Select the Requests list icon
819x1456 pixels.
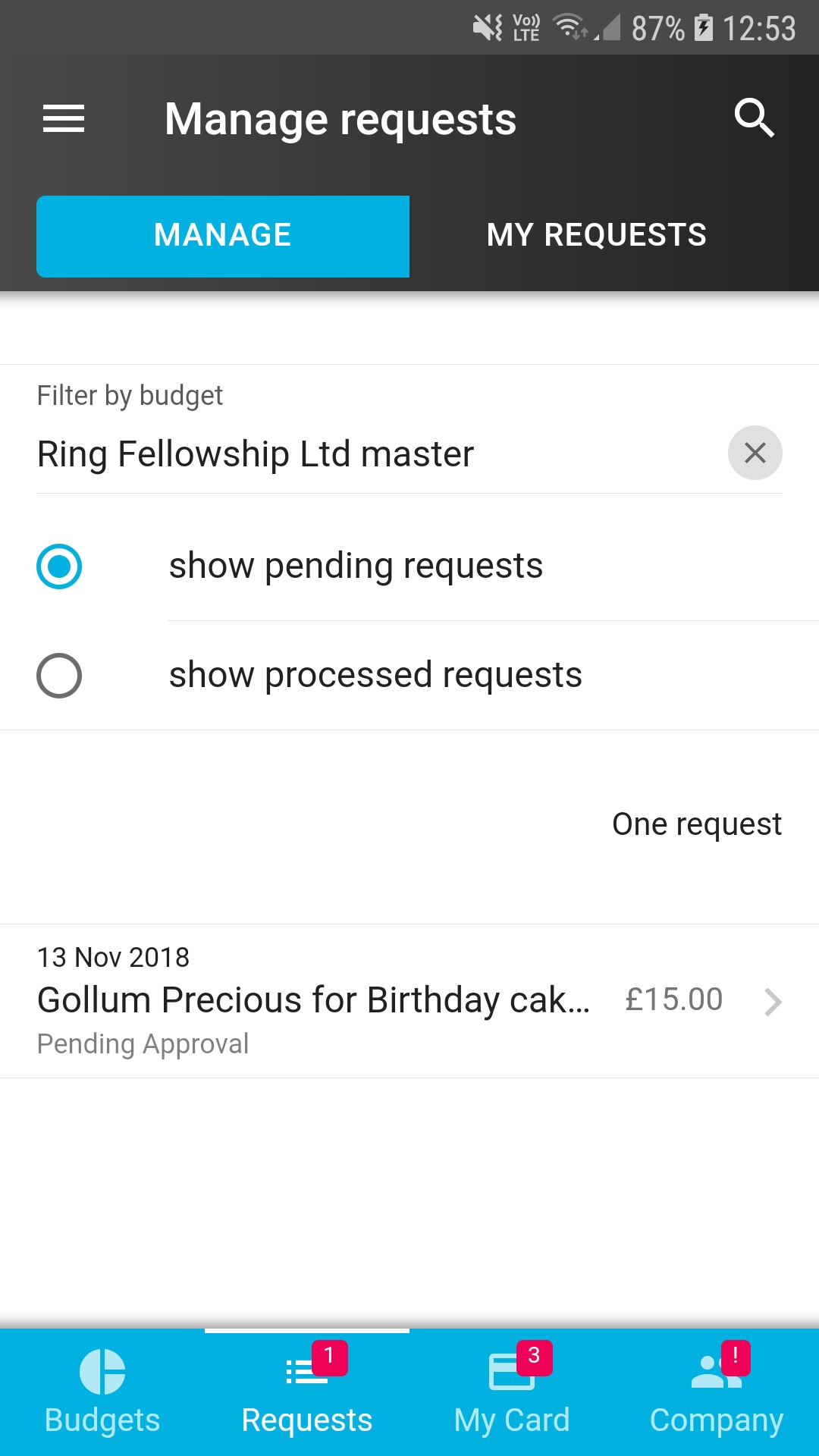tap(306, 1373)
